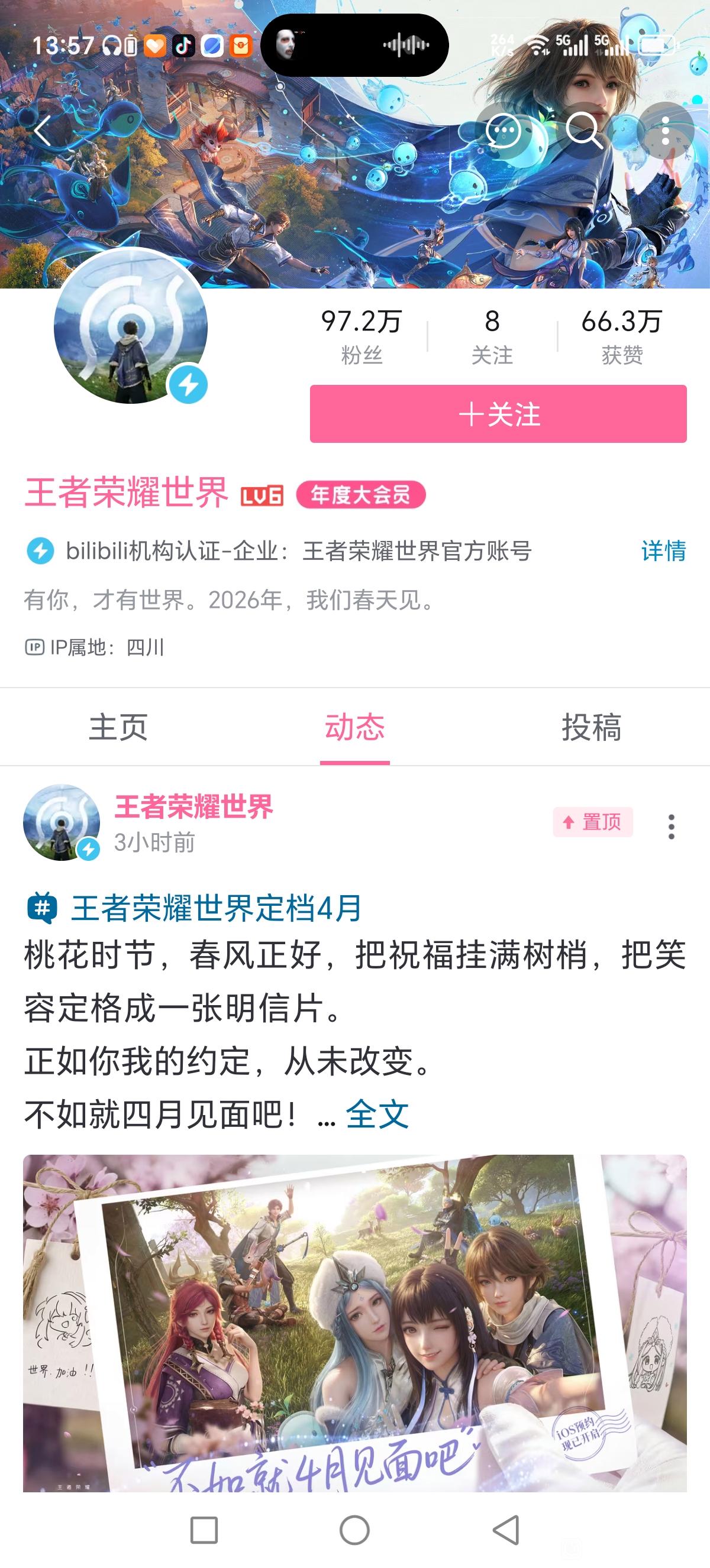Open the 年度大会员 badge
The height and width of the screenshot is (1568, 710).
pyautogui.click(x=360, y=495)
